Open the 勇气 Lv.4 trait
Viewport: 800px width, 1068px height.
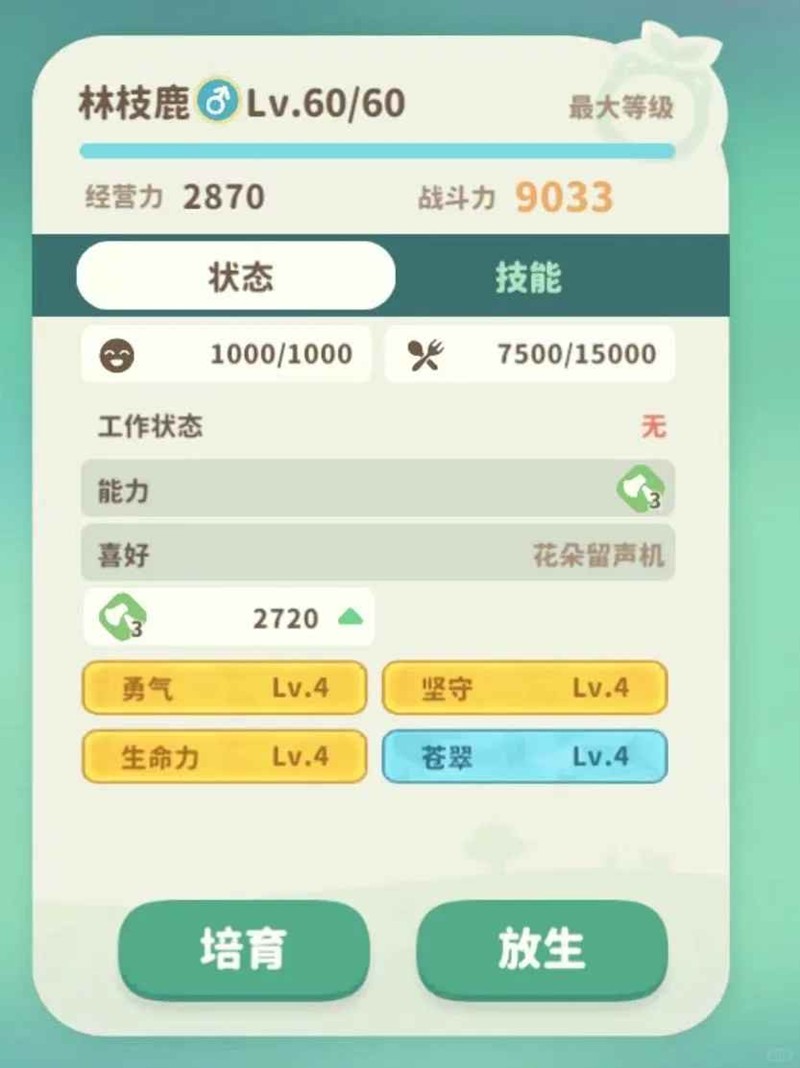(x=224, y=688)
